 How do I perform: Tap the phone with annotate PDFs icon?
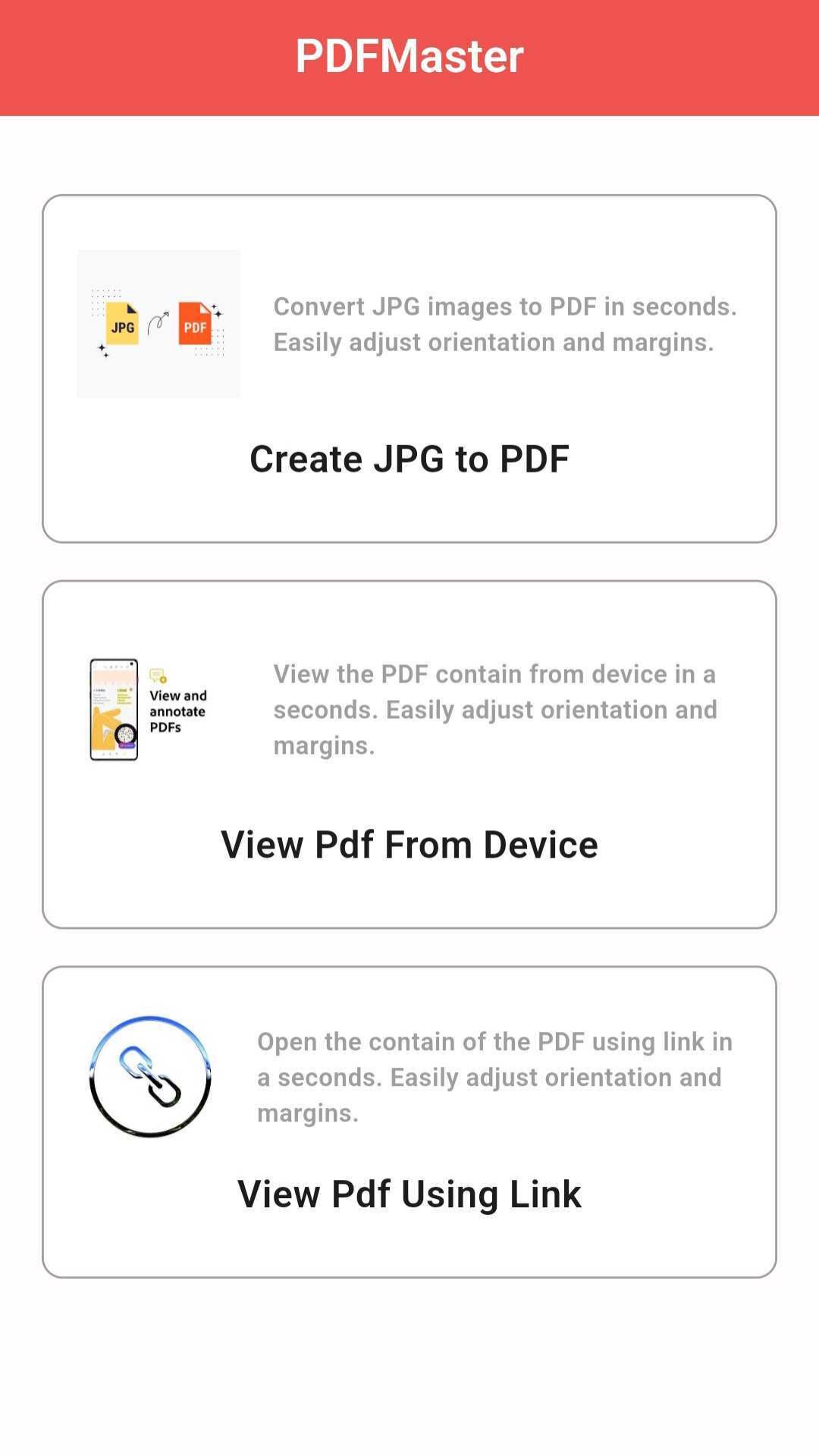click(114, 709)
